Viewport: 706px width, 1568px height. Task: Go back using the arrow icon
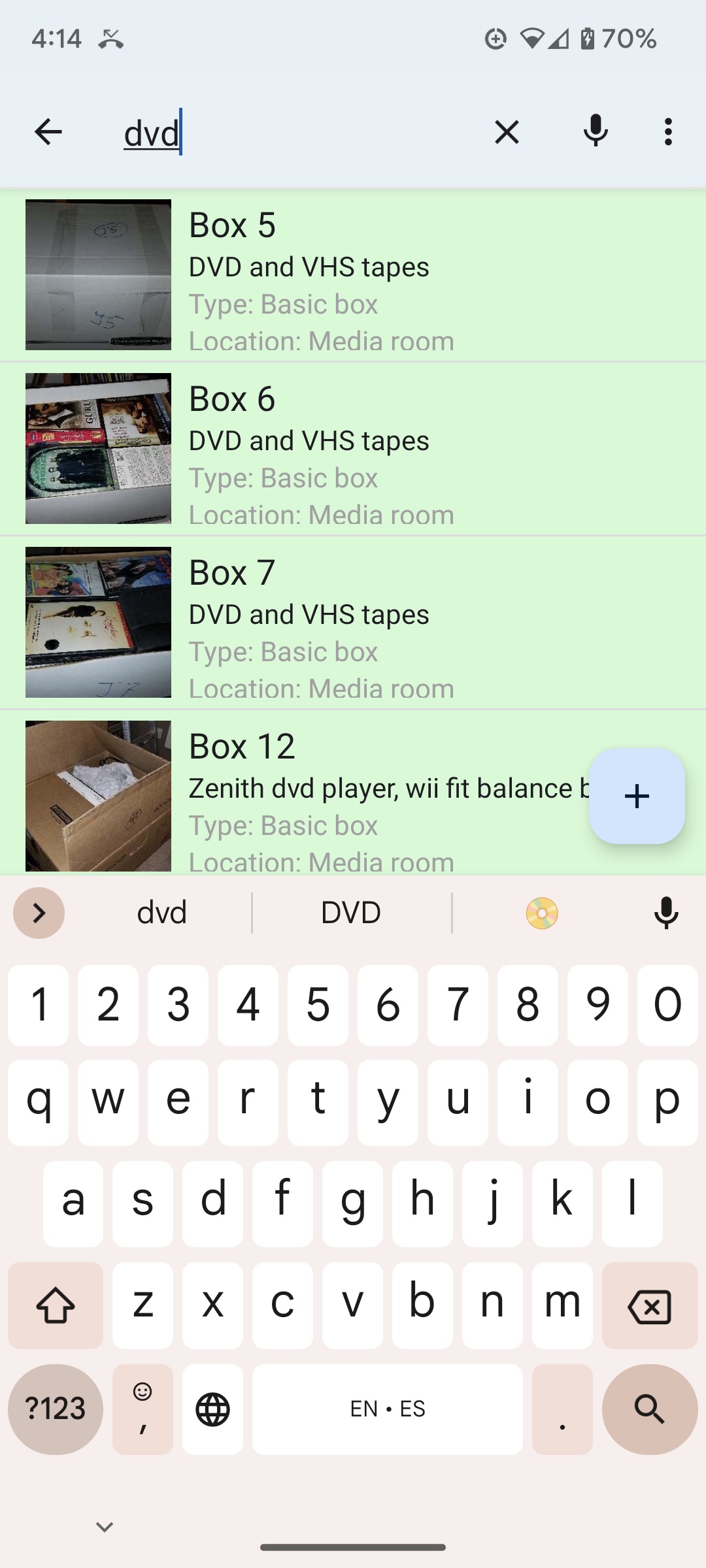(x=48, y=132)
